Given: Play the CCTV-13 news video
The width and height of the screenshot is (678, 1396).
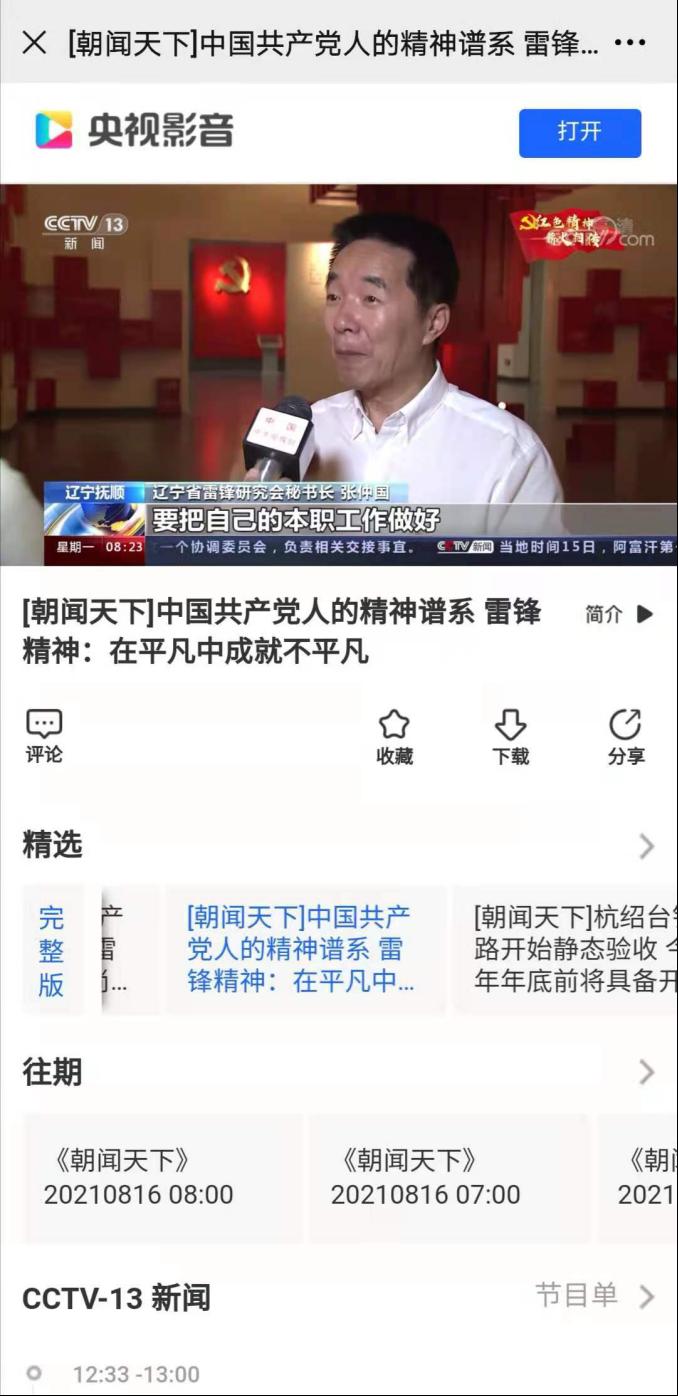Looking at the screenshot, I should pyautogui.click(x=339, y=374).
